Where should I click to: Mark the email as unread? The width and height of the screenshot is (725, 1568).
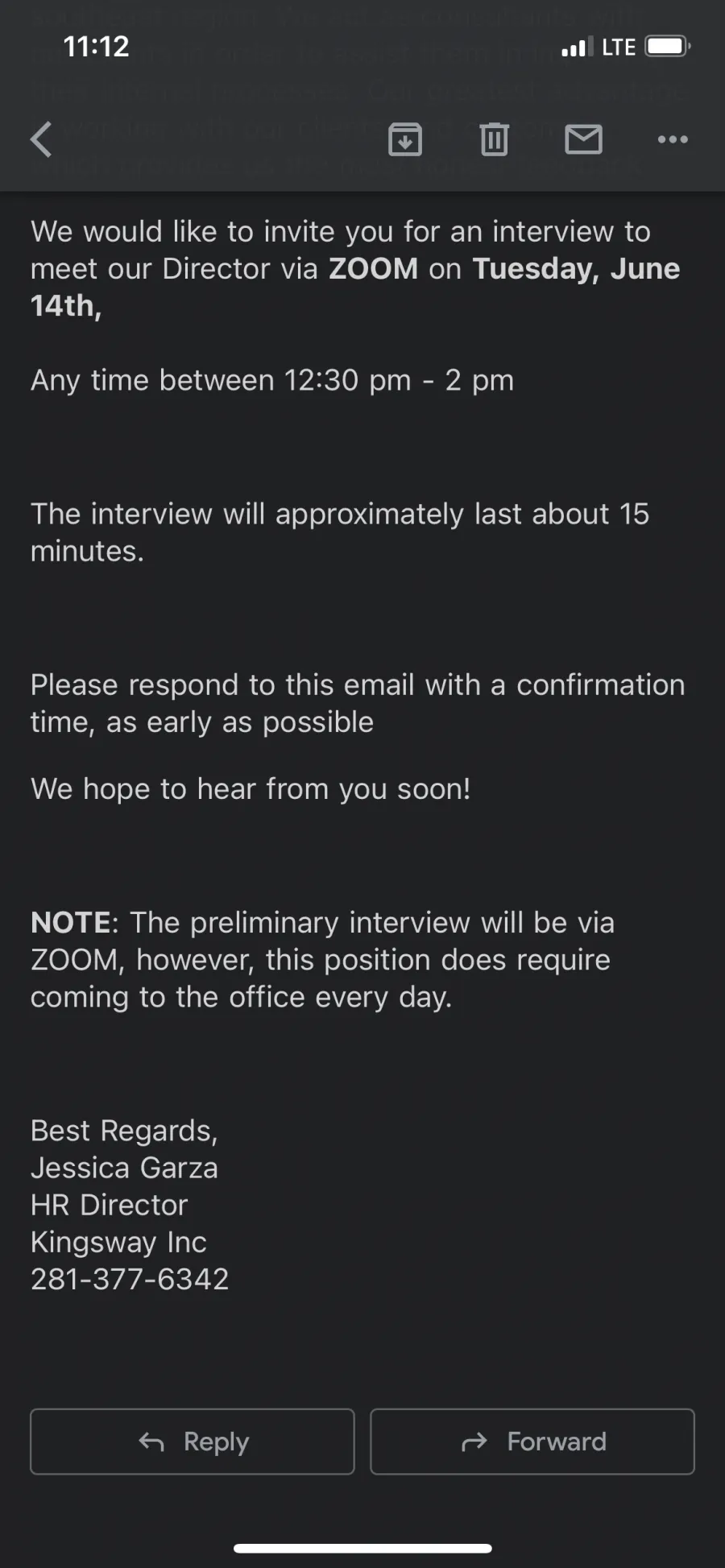point(584,139)
